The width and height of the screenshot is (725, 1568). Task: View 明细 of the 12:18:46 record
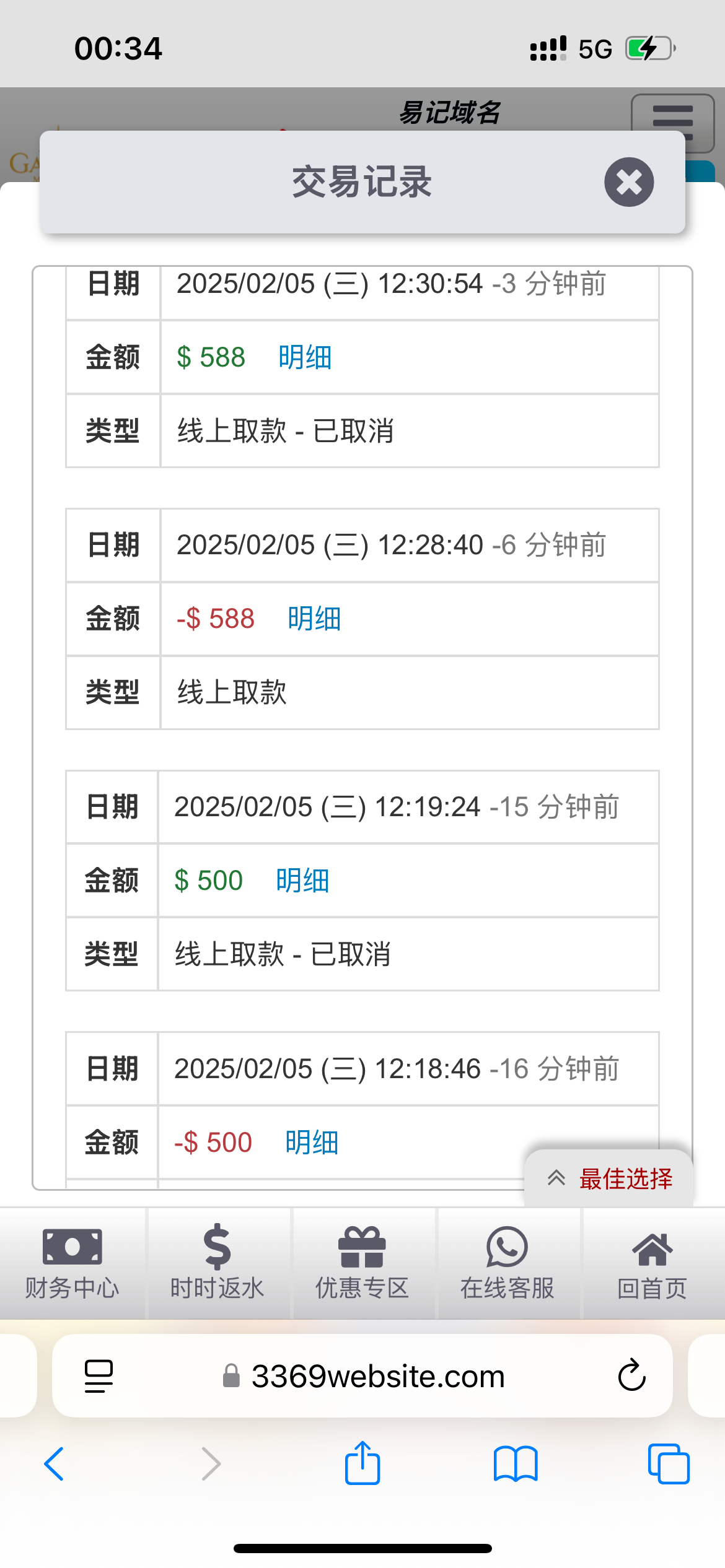tap(312, 1143)
